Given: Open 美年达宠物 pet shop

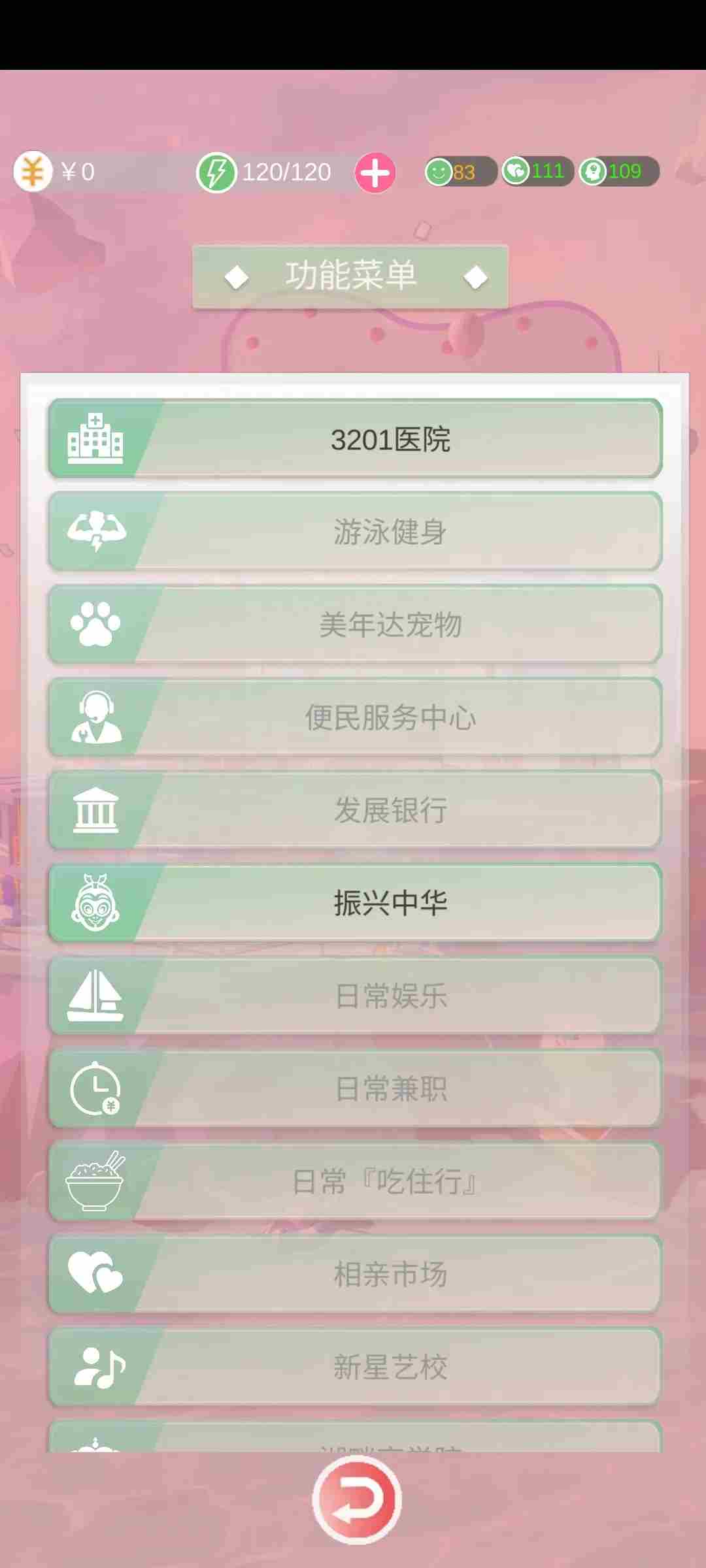Looking at the screenshot, I should [x=356, y=624].
